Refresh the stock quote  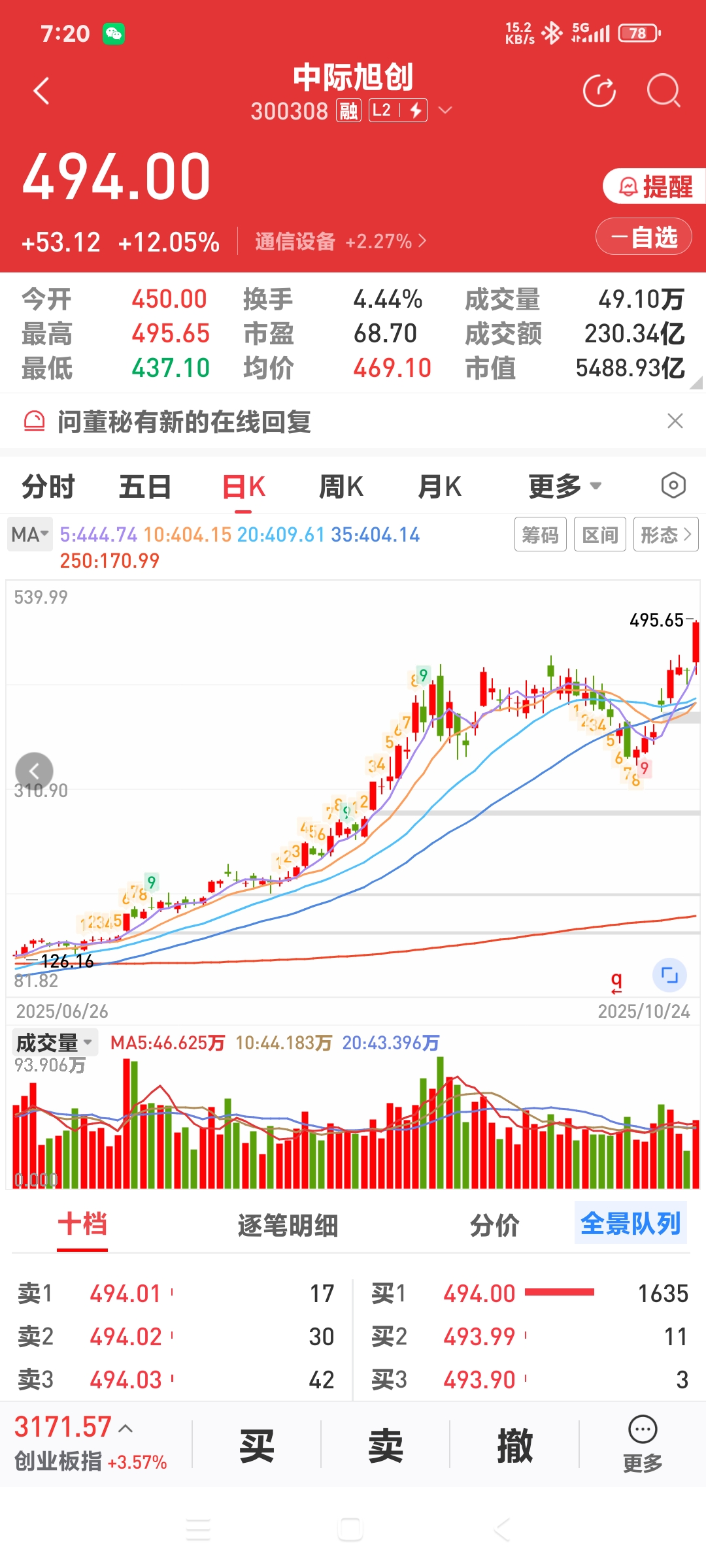click(x=599, y=91)
